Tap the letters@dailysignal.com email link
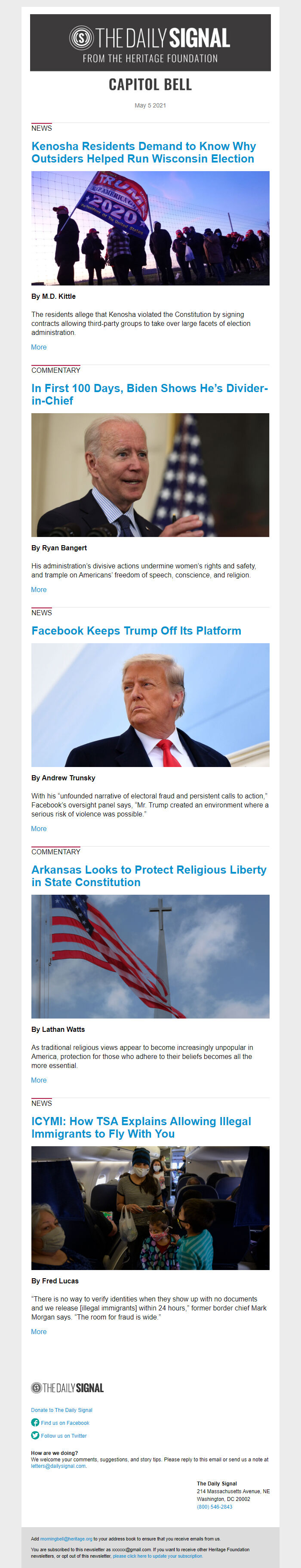Screen dimensions: 301x1568 [x=58, y=1466]
